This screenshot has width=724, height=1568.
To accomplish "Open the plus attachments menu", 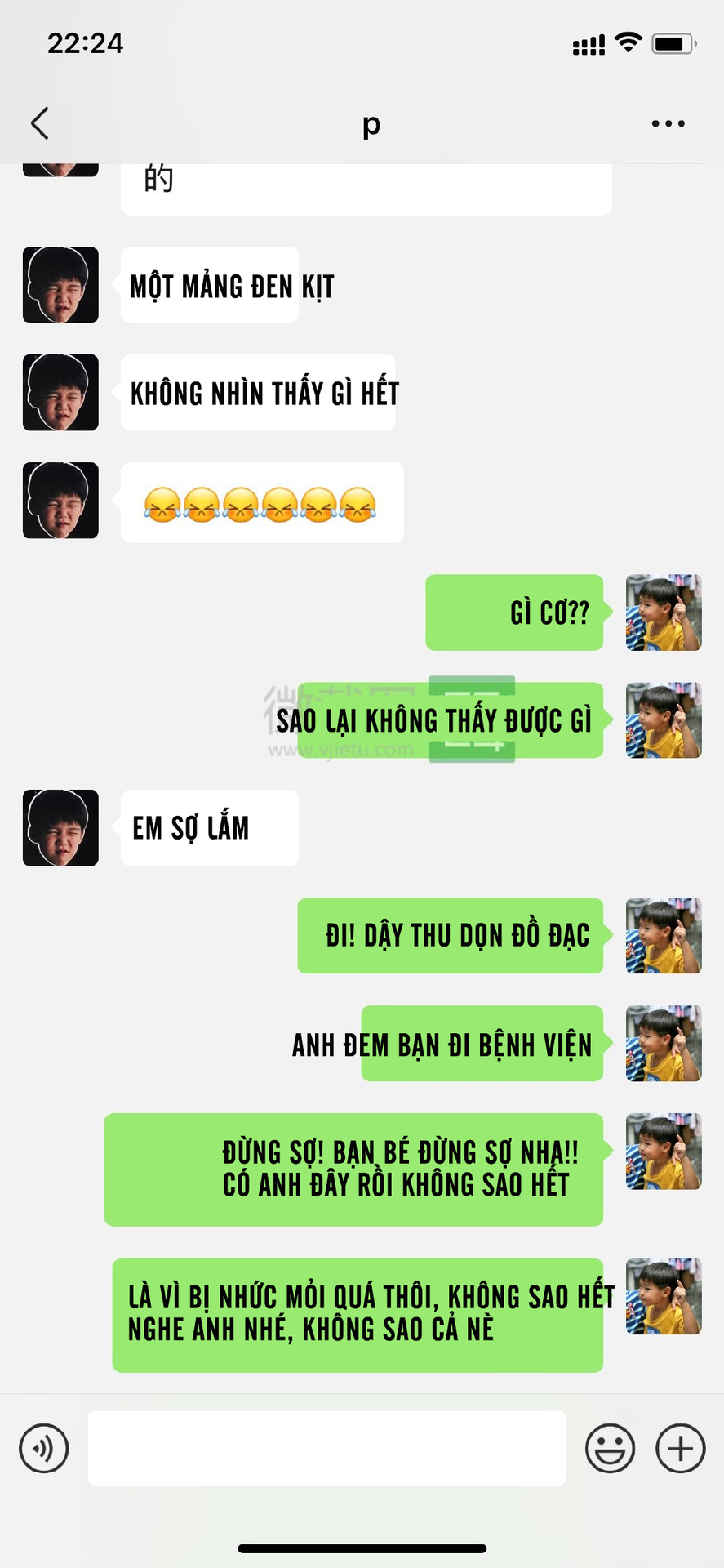I will 681,1448.
